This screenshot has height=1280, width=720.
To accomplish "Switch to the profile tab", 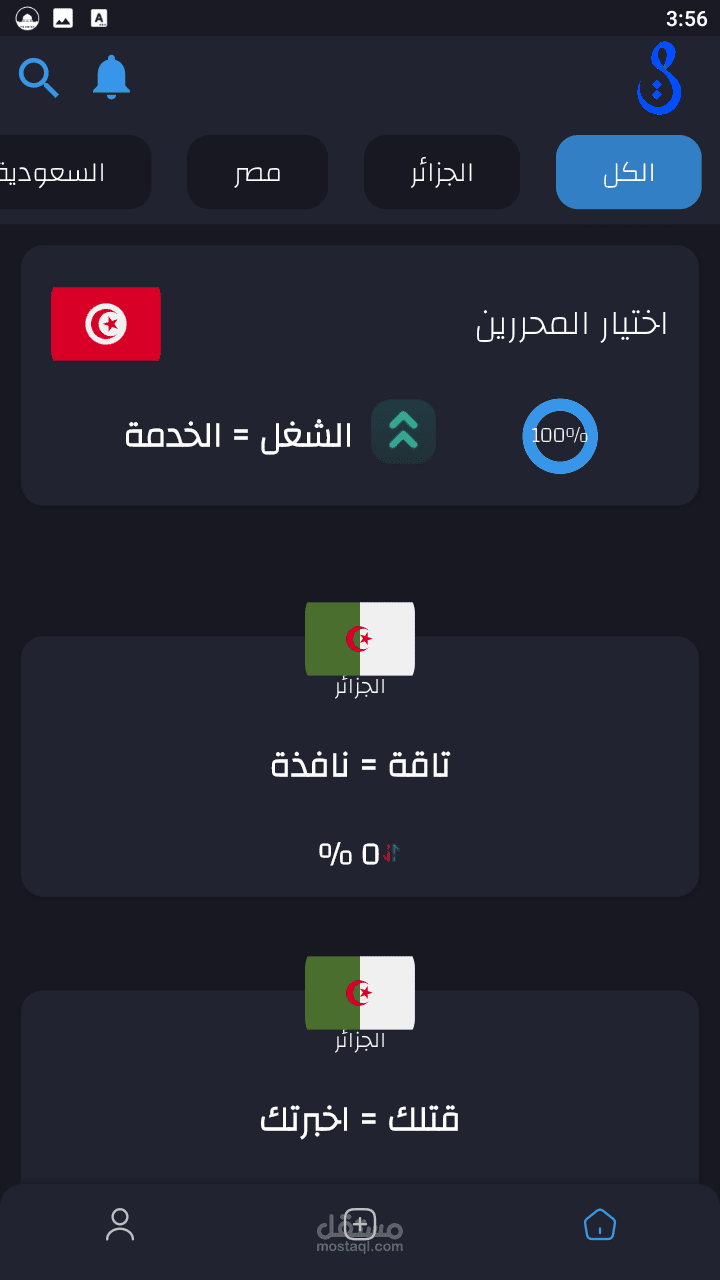I will (120, 1224).
